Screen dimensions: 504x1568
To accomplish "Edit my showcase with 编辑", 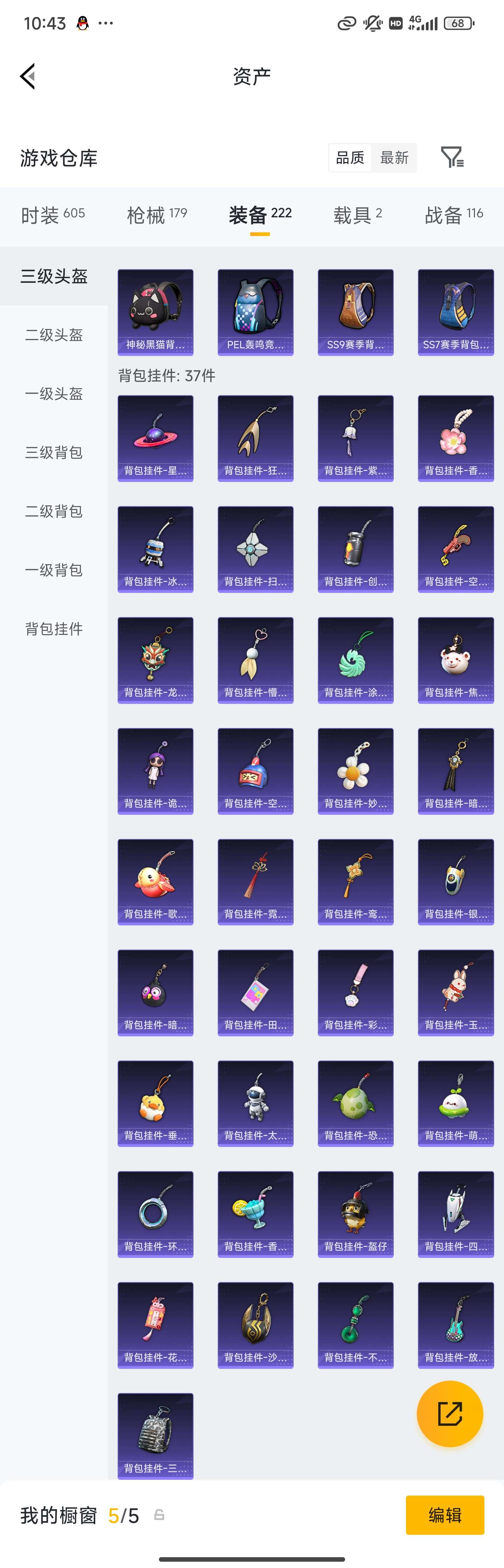I will click(x=445, y=1514).
